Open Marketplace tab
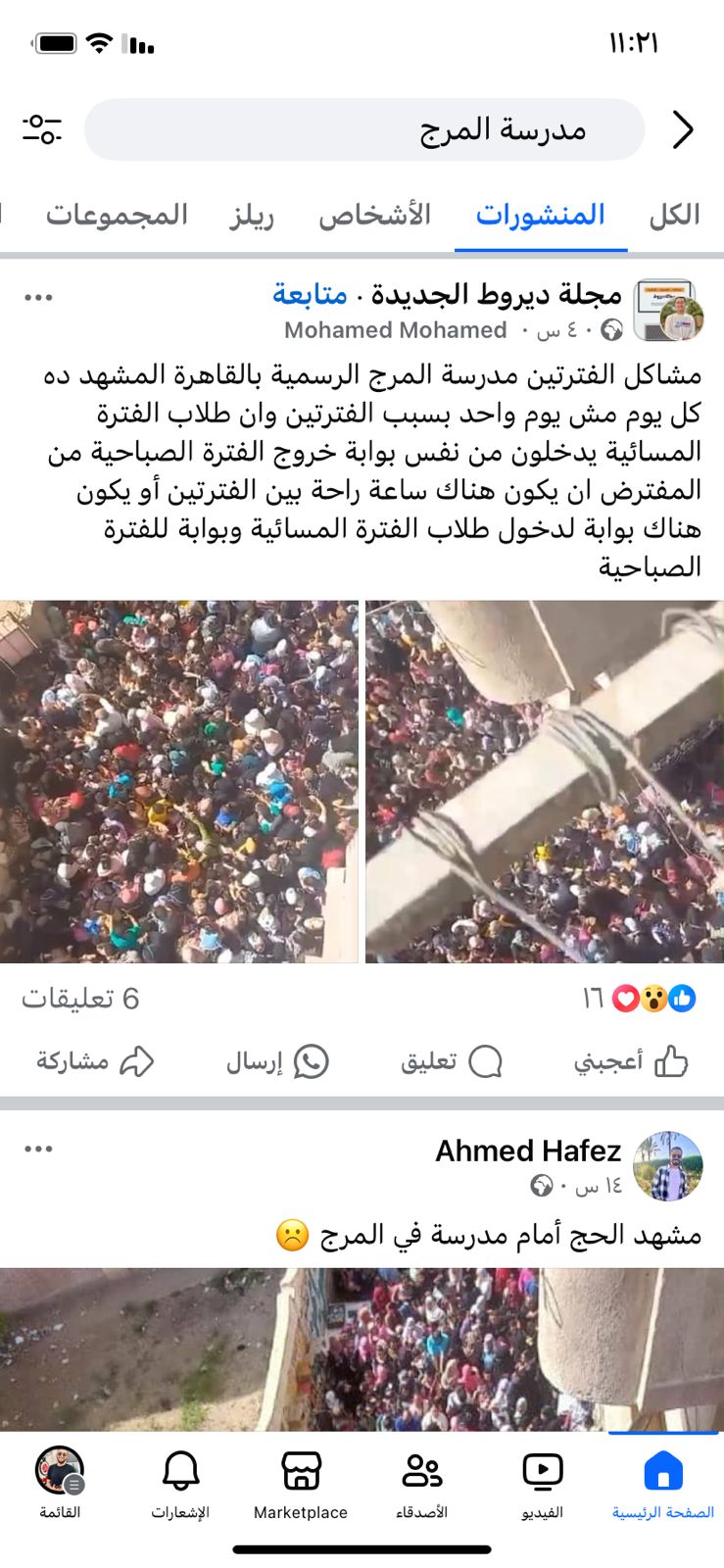The image size is (724, 1568). [x=301, y=1485]
